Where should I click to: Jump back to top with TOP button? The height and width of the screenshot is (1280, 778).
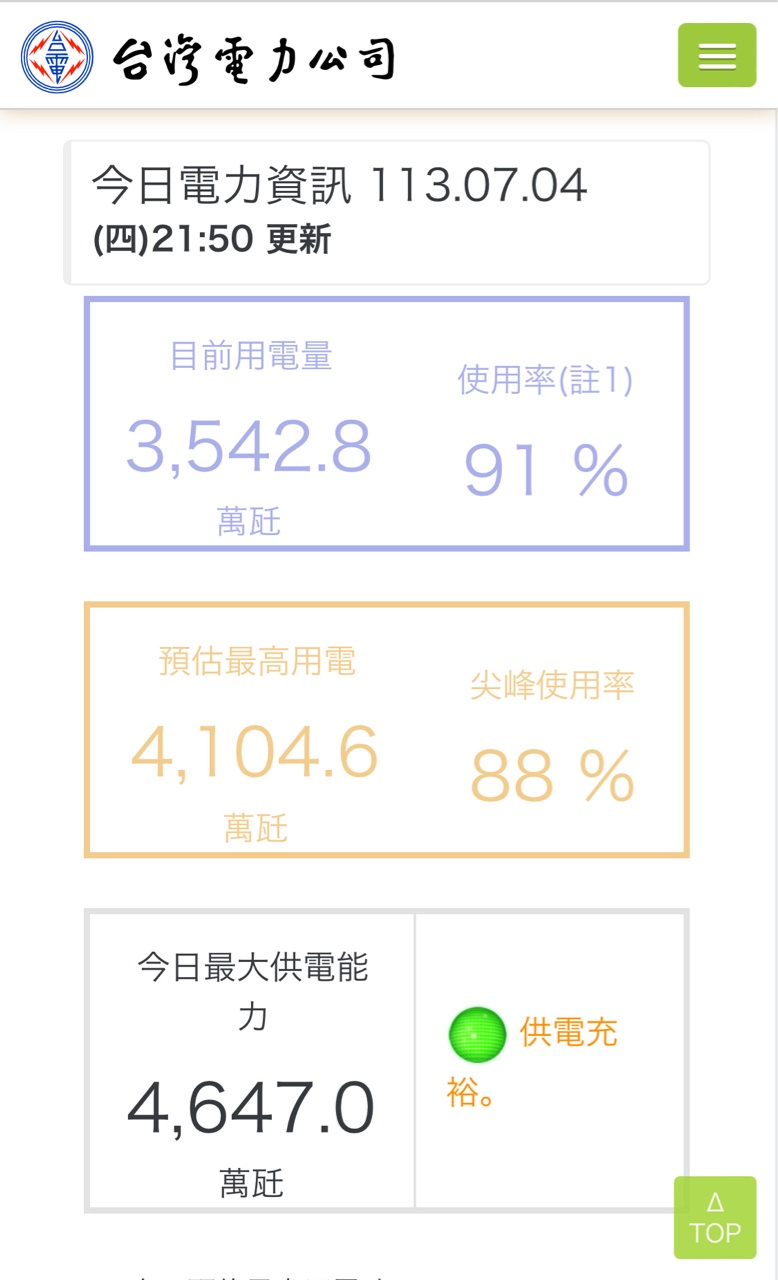pyautogui.click(x=714, y=1217)
